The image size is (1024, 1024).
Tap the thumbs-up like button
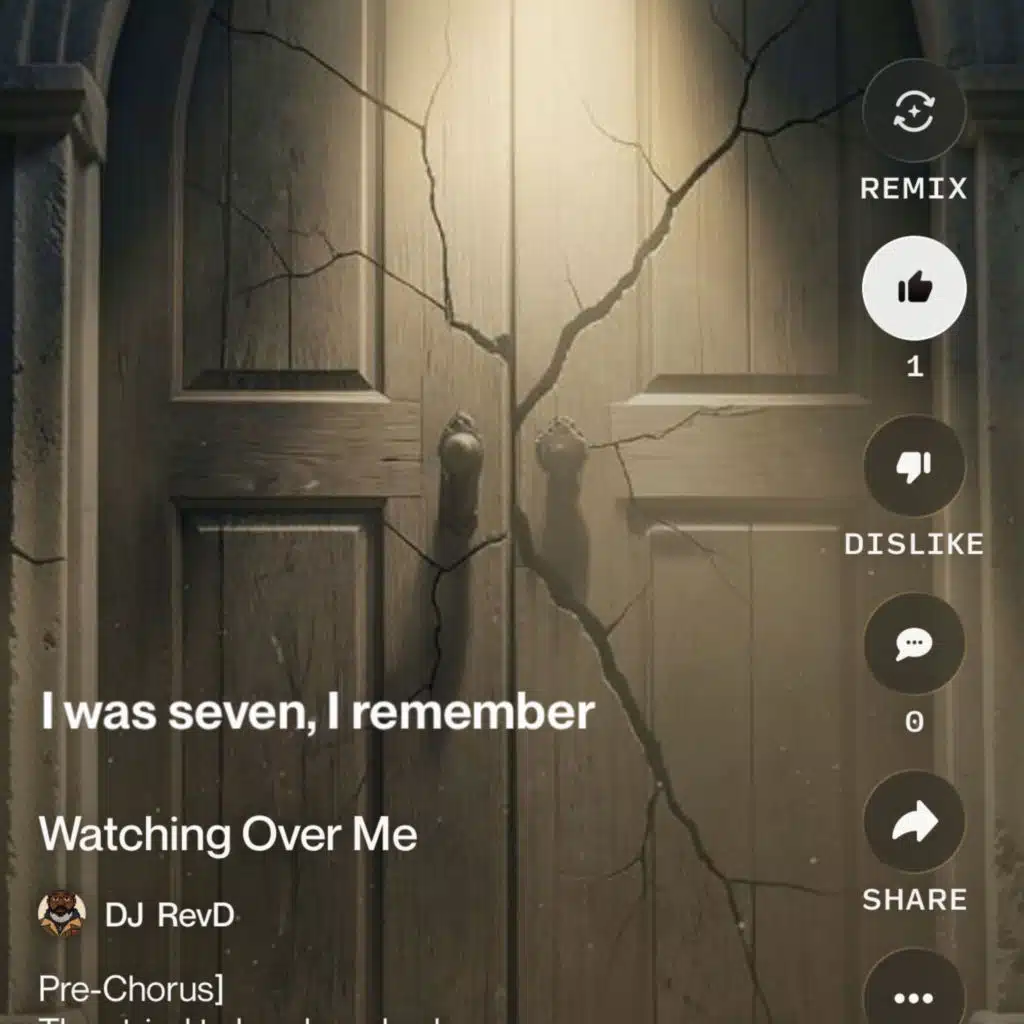[x=914, y=288]
